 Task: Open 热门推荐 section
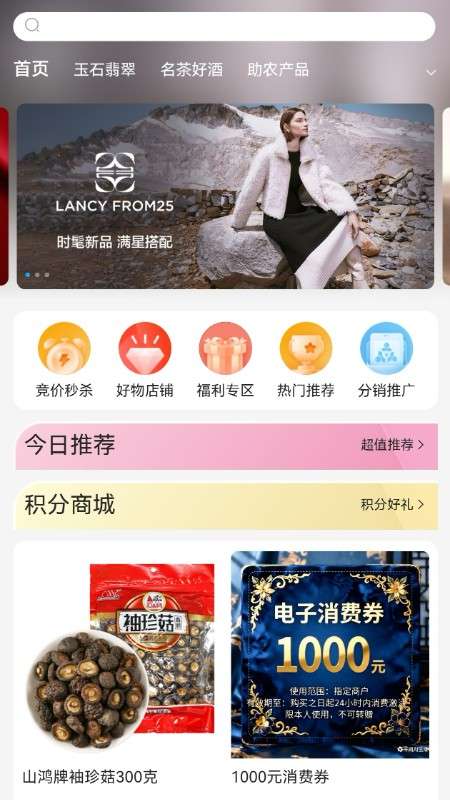[x=306, y=360]
